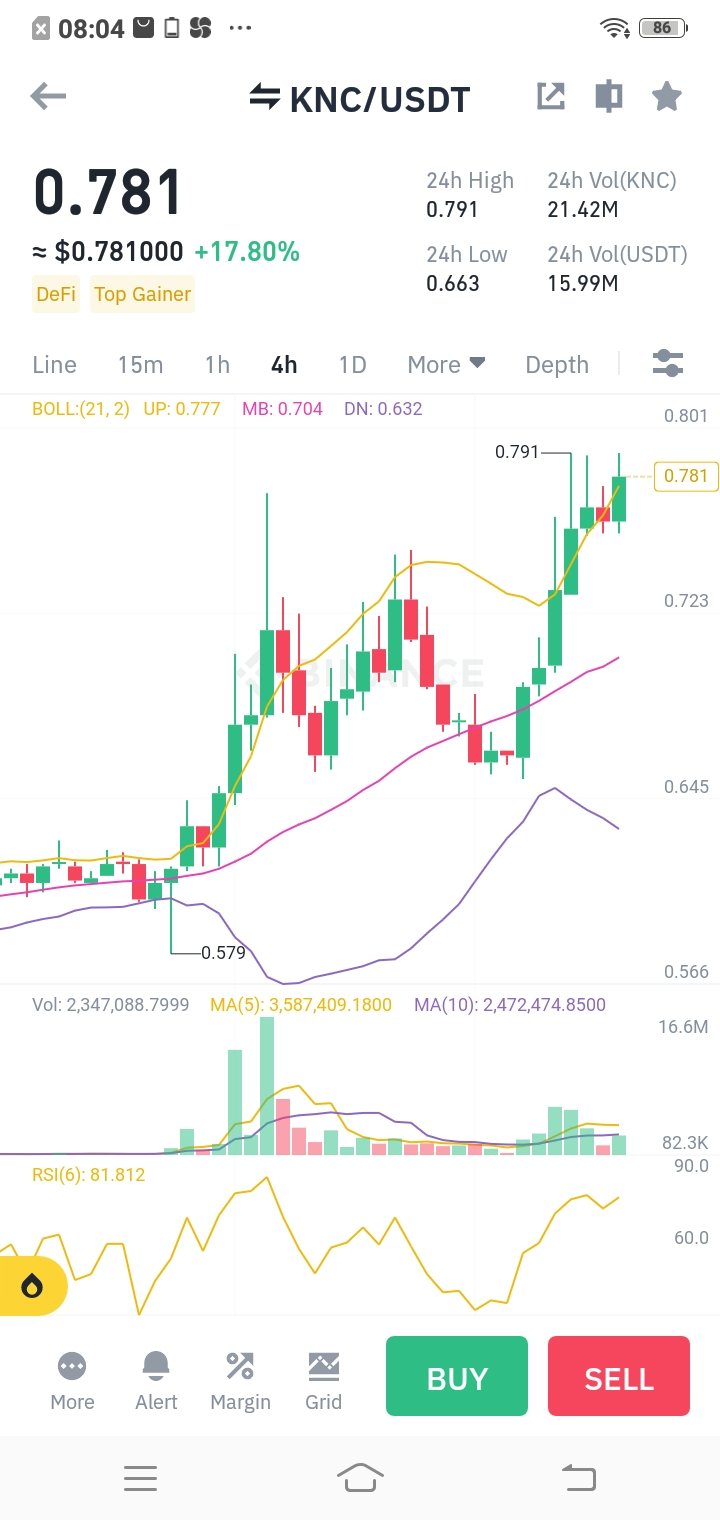The image size is (720, 1520).
Task: Open the yellow flame floating button
Action: (x=32, y=1286)
